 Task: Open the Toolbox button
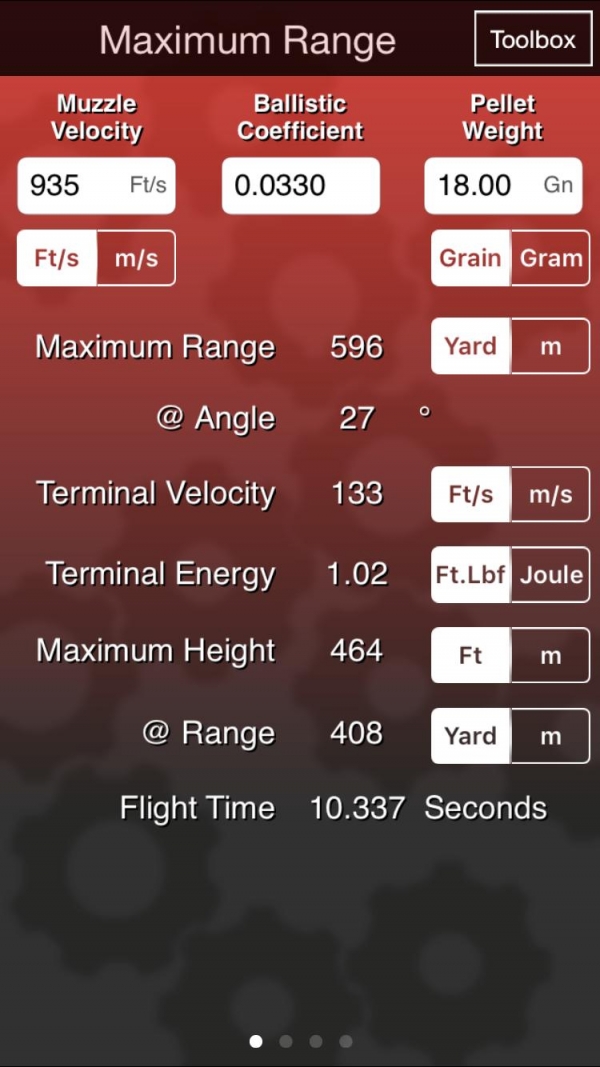tap(533, 40)
